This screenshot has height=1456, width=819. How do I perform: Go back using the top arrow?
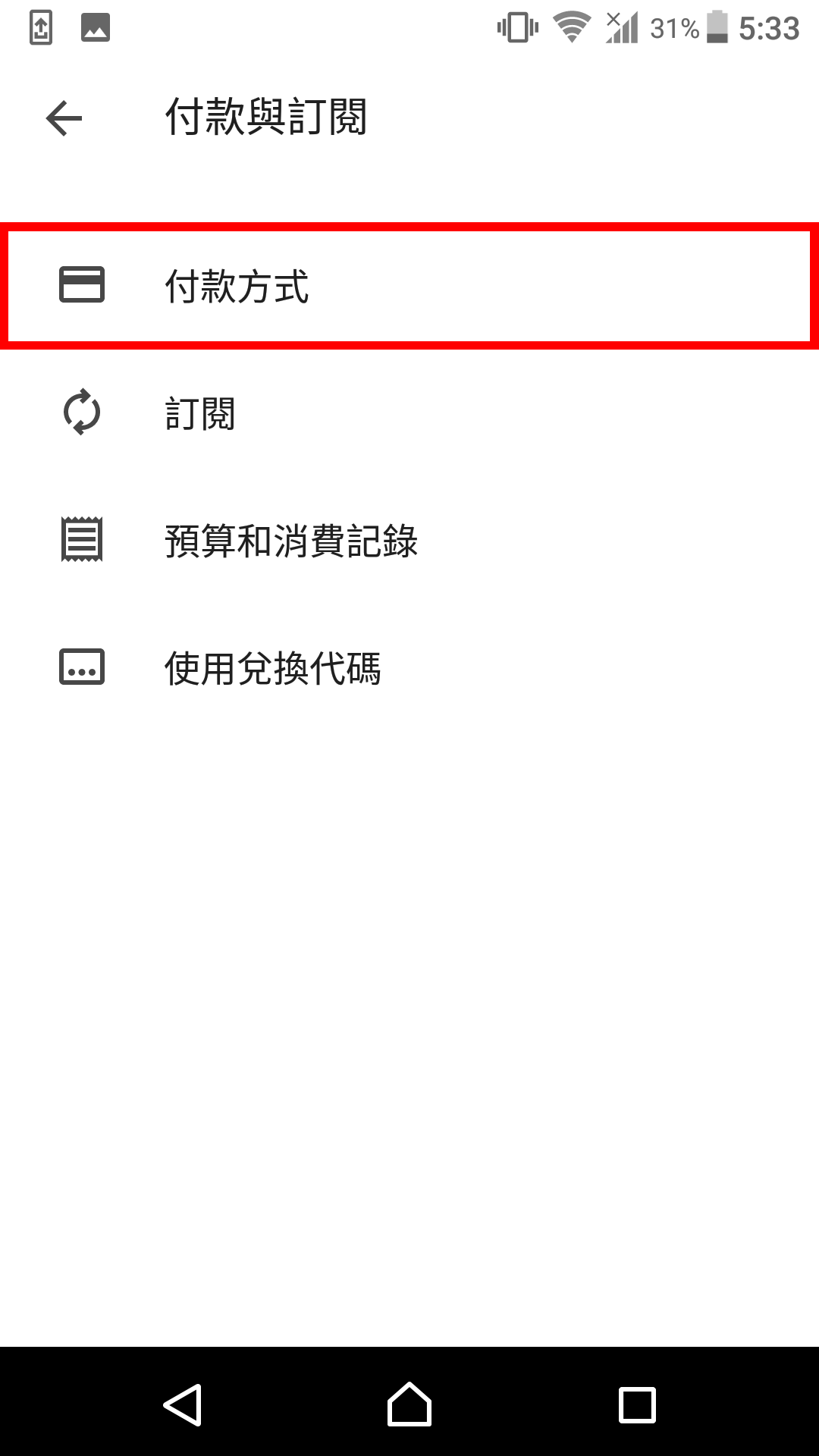pos(64,118)
